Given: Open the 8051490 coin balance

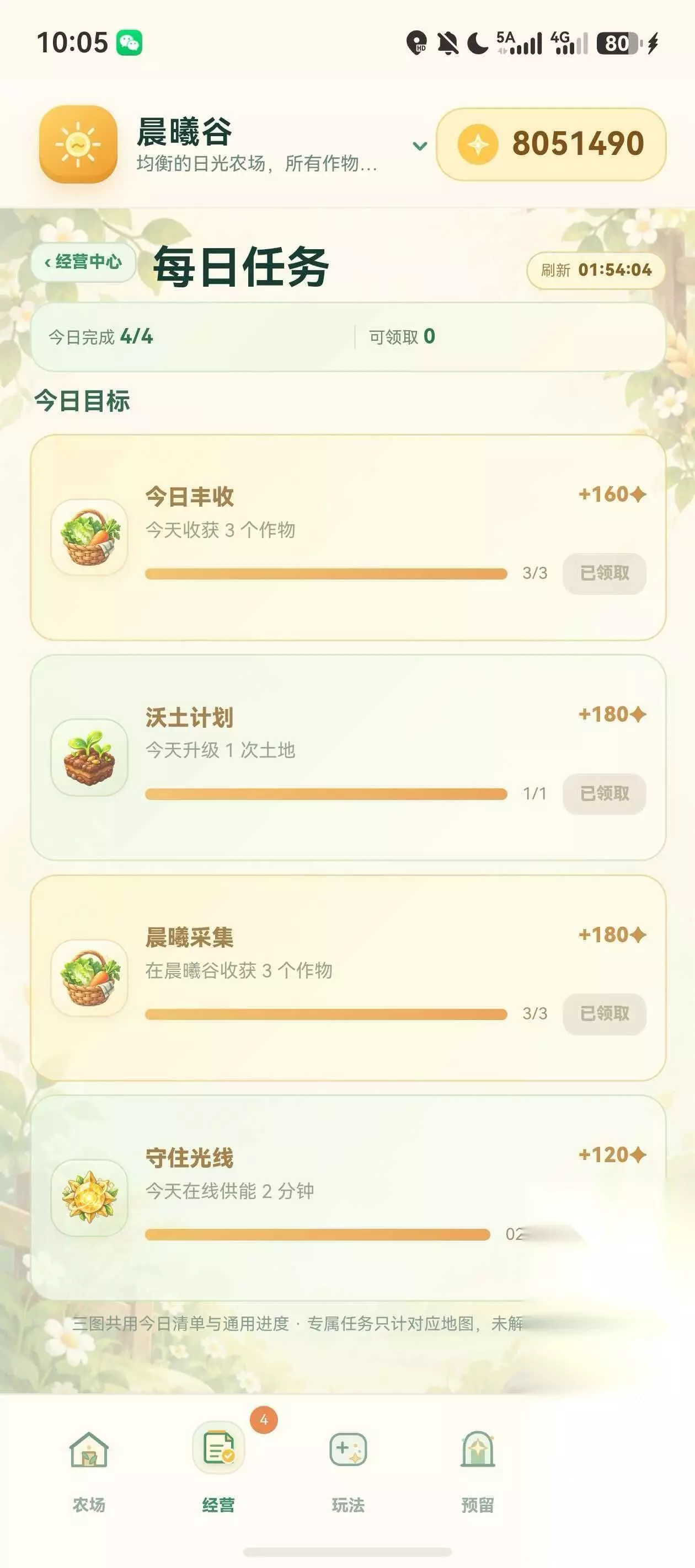Looking at the screenshot, I should (x=550, y=144).
